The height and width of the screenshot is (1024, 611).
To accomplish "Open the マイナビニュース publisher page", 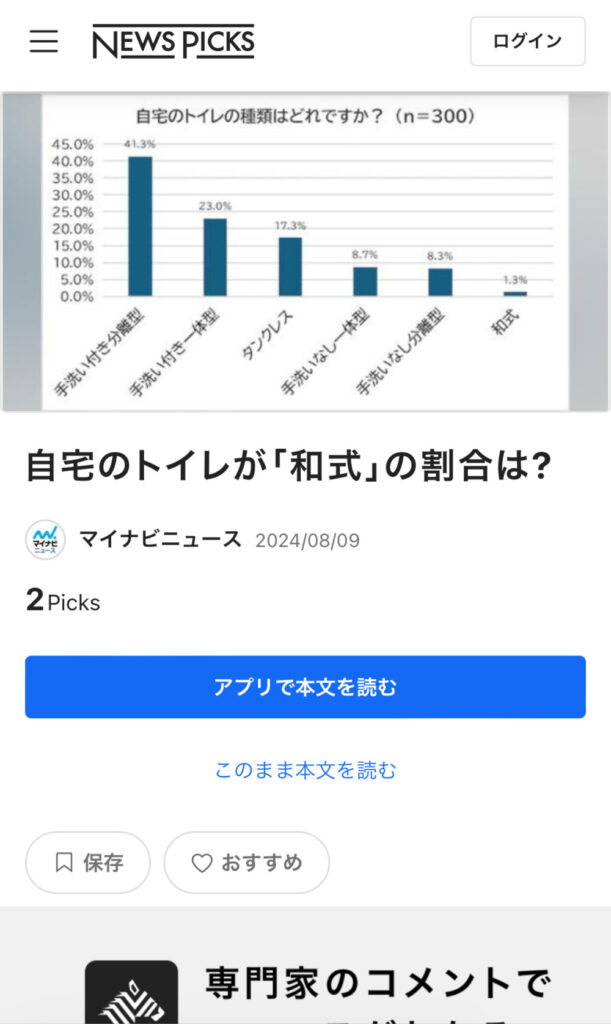I will pyautogui.click(x=160, y=540).
